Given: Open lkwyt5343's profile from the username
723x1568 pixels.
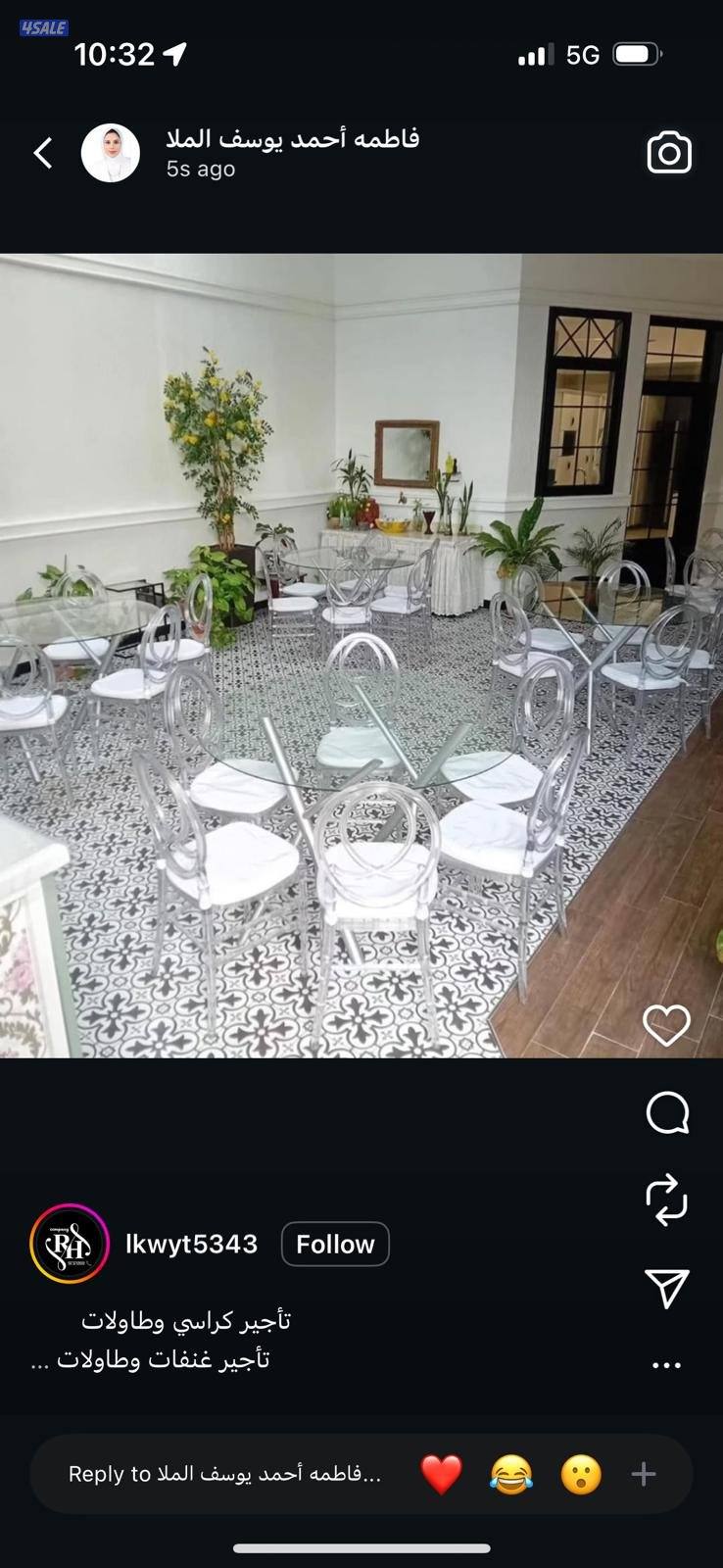Looking at the screenshot, I should [x=192, y=1244].
